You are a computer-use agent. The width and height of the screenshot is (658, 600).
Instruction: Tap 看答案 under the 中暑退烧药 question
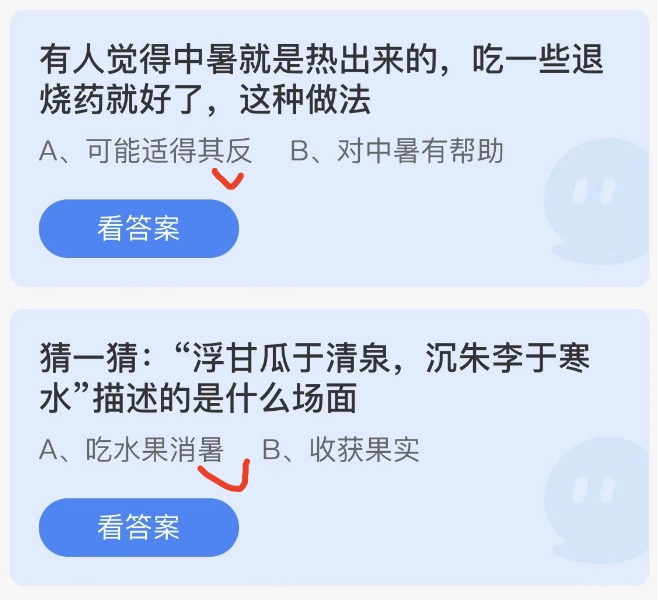point(138,229)
